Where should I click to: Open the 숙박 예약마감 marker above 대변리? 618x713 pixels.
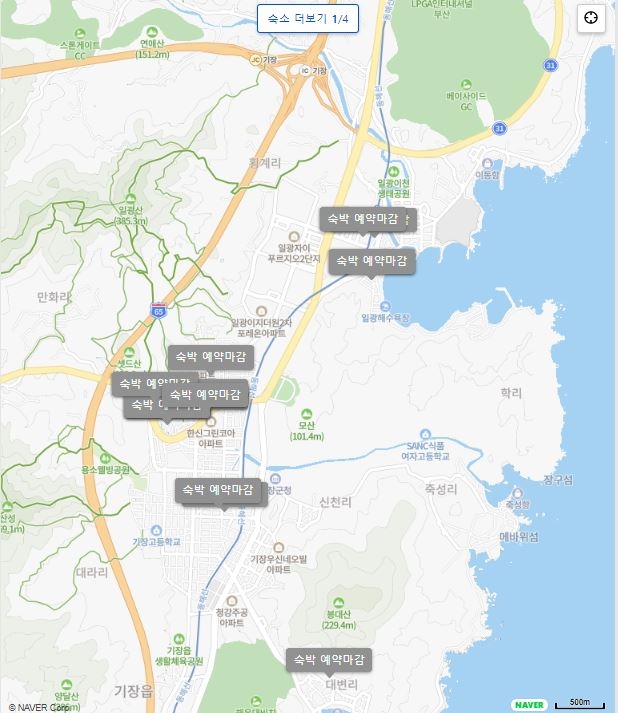(328, 660)
